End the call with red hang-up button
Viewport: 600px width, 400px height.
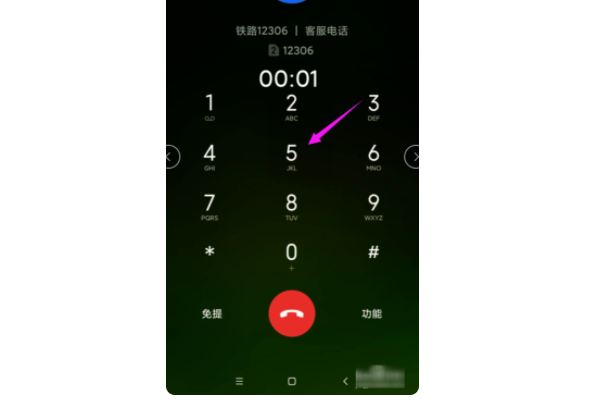click(x=291, y=314)
